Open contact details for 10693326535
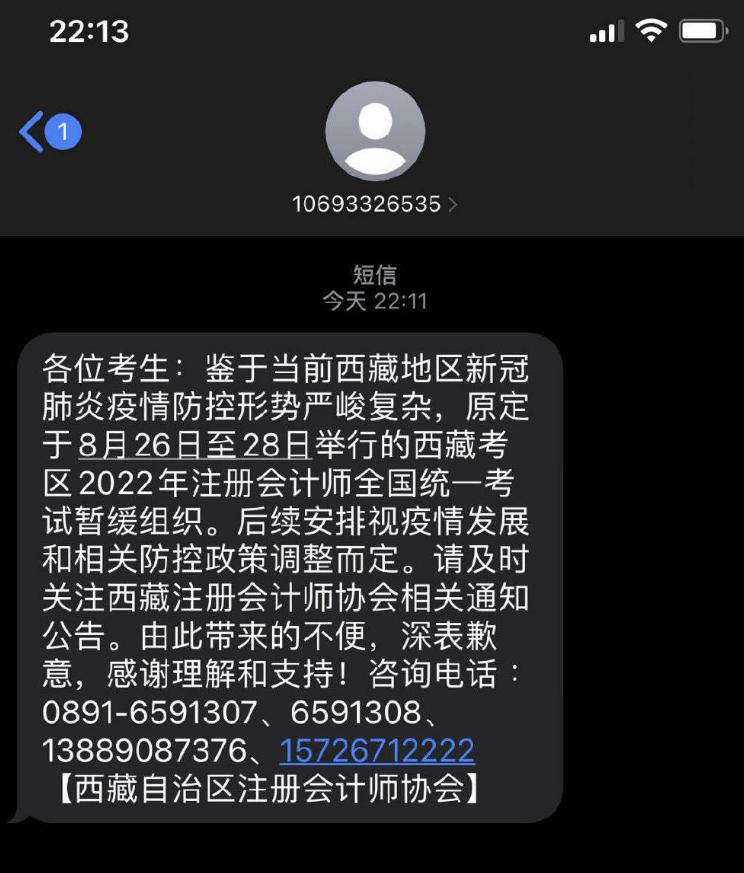This screenshot has height=873, width=744. point(374,204)
